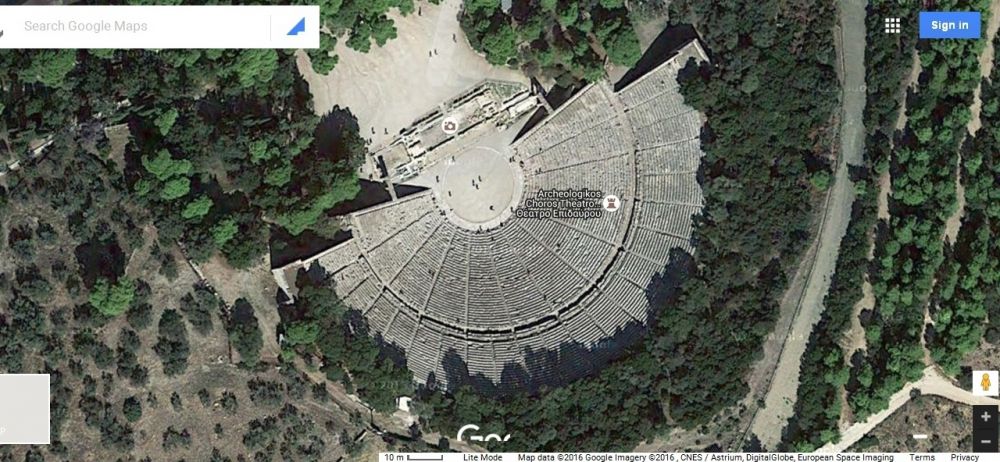Image resolution: width=1000 pixels, height=462 pixels.
Task: Open the Privacy link
Action: [x=965, y=457]
